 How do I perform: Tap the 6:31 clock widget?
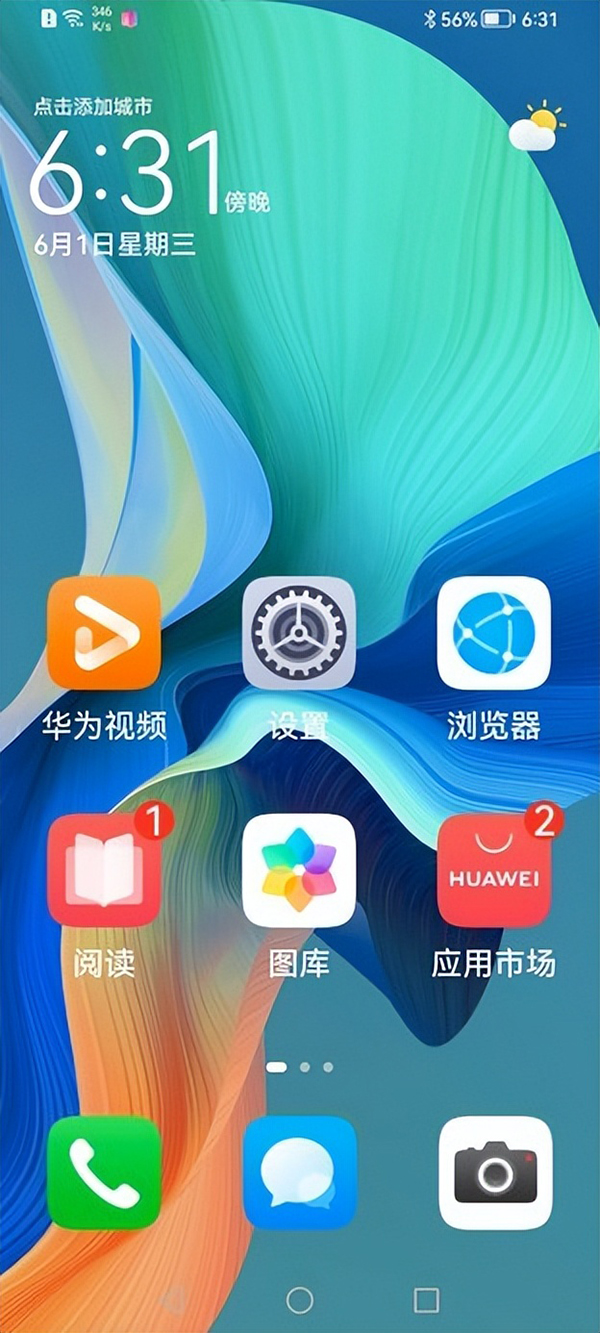127,172
